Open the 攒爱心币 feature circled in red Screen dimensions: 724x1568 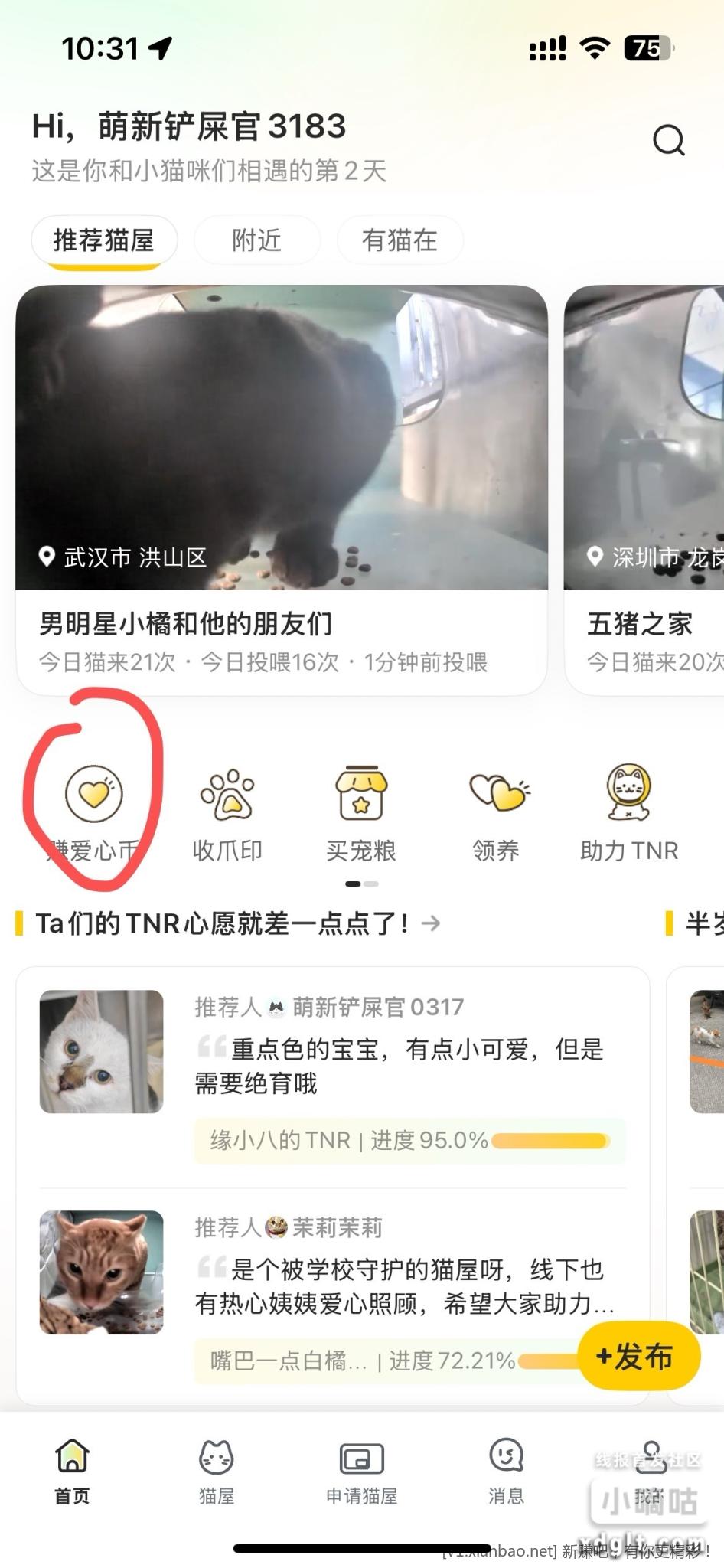click(94, 796)
